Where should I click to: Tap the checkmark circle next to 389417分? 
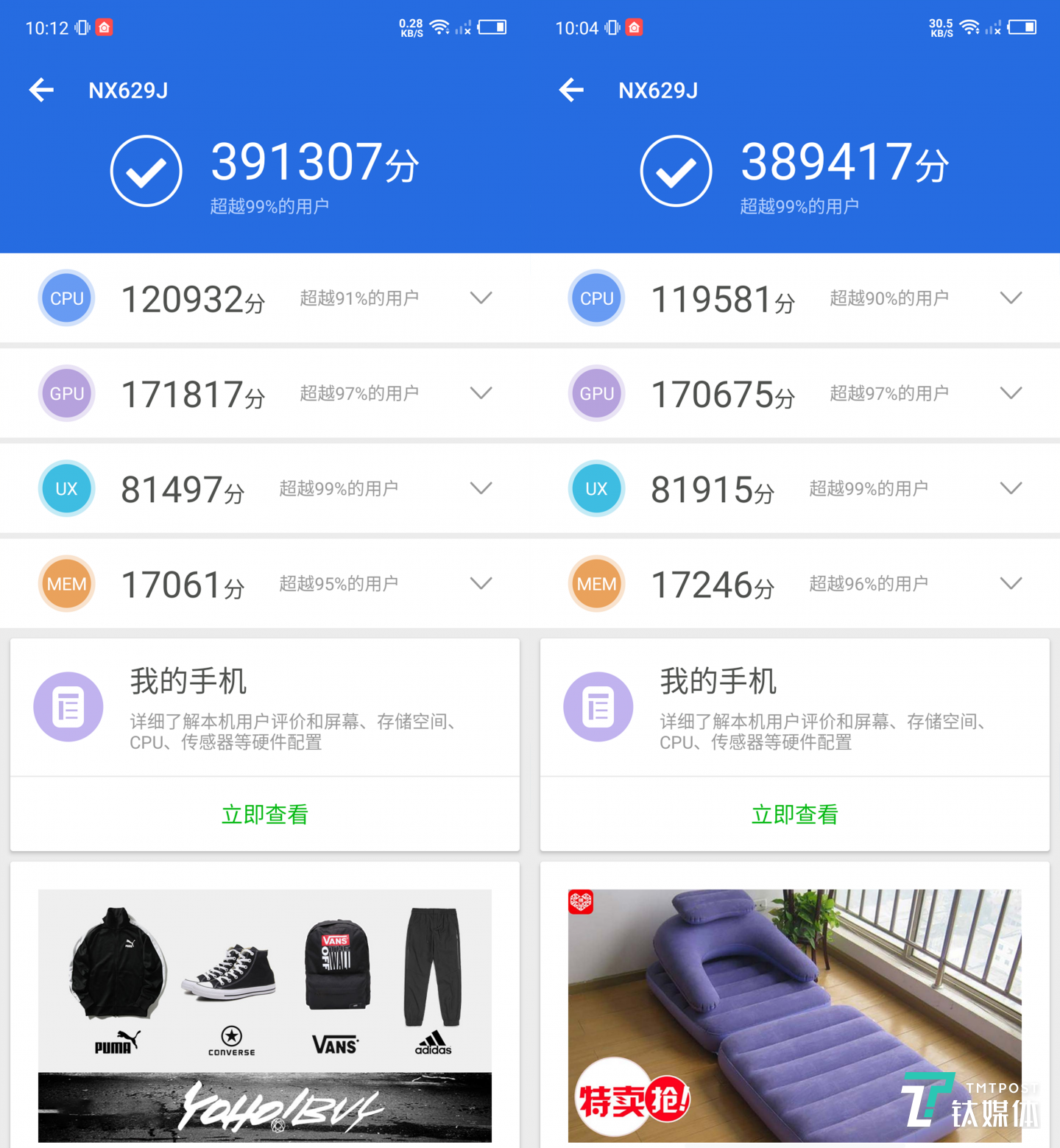pos(676,171)
